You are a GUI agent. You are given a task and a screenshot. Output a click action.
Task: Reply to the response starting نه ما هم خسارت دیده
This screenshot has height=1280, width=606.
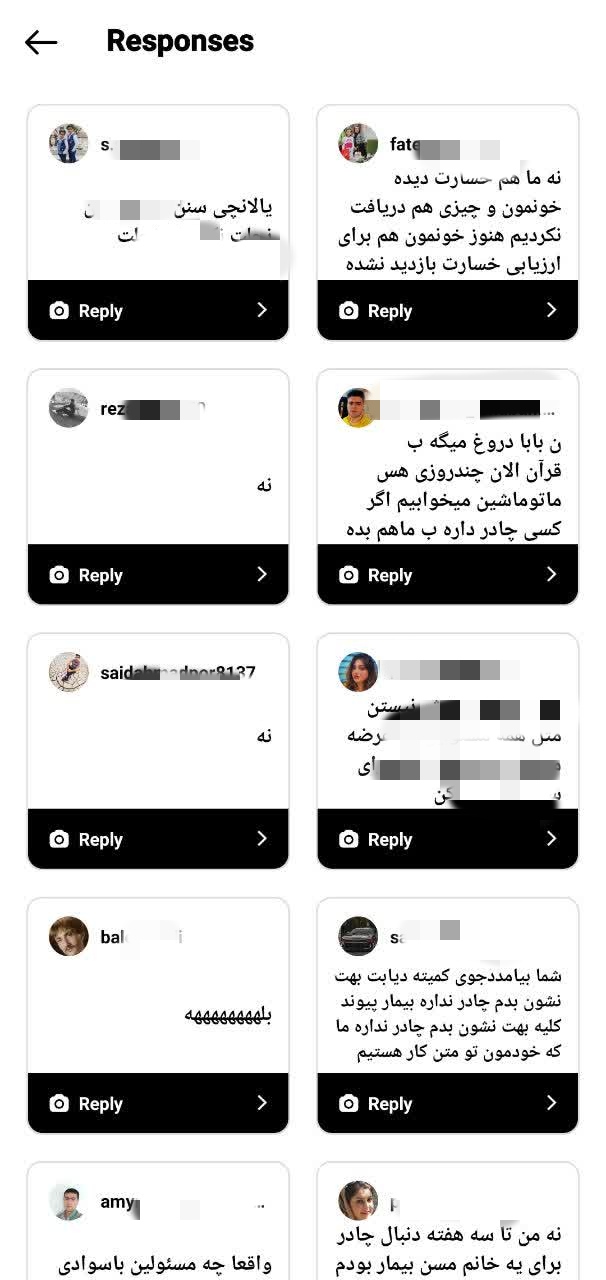tap(447, 311)
